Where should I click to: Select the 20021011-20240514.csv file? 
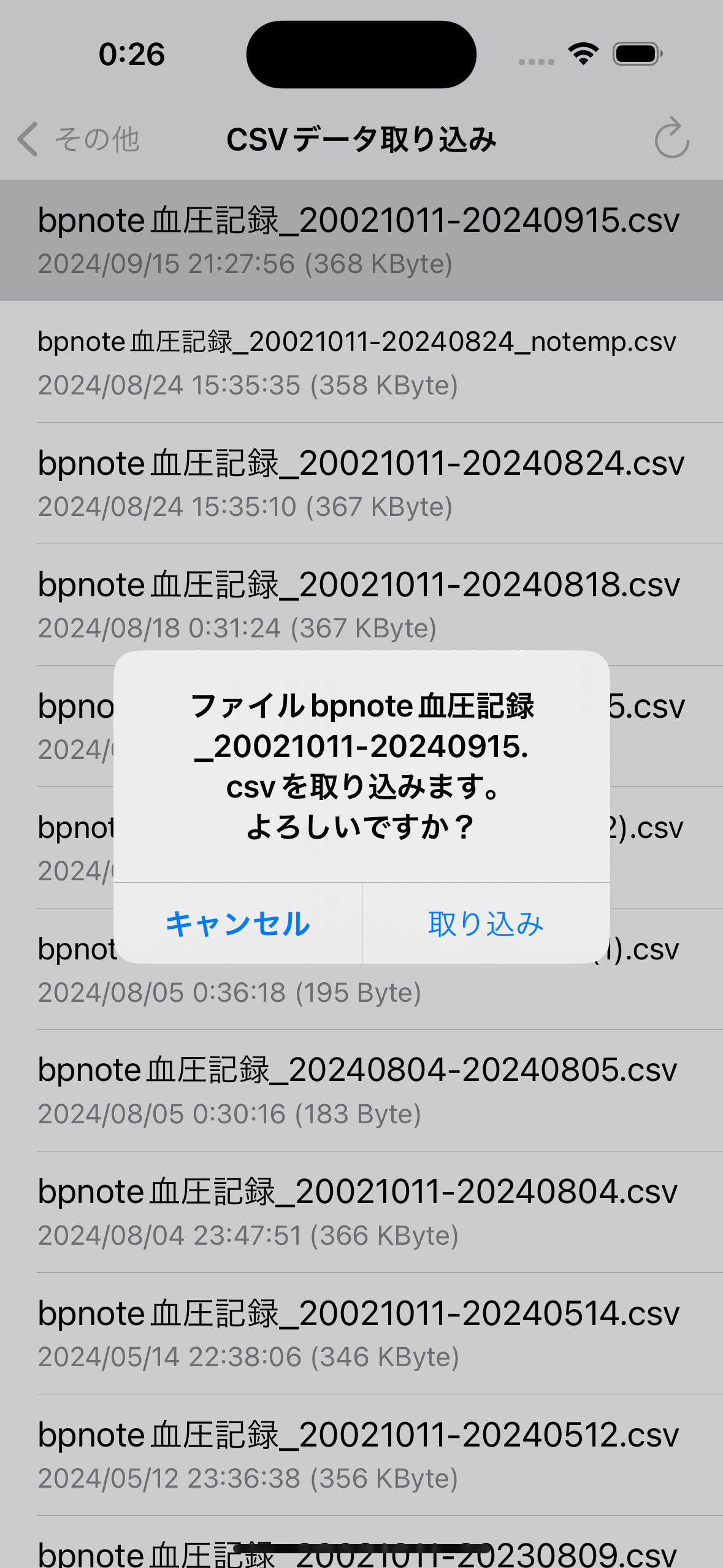[x=361, y=1331]
